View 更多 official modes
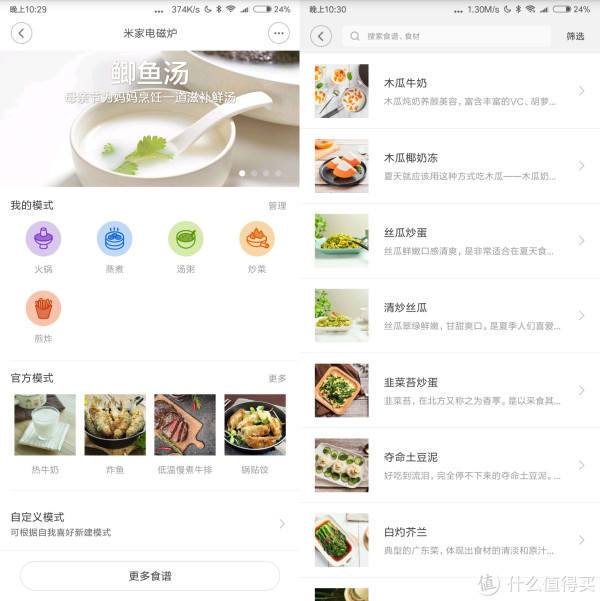The height and width of the screenshot is (601, 600). coord(276,379)
